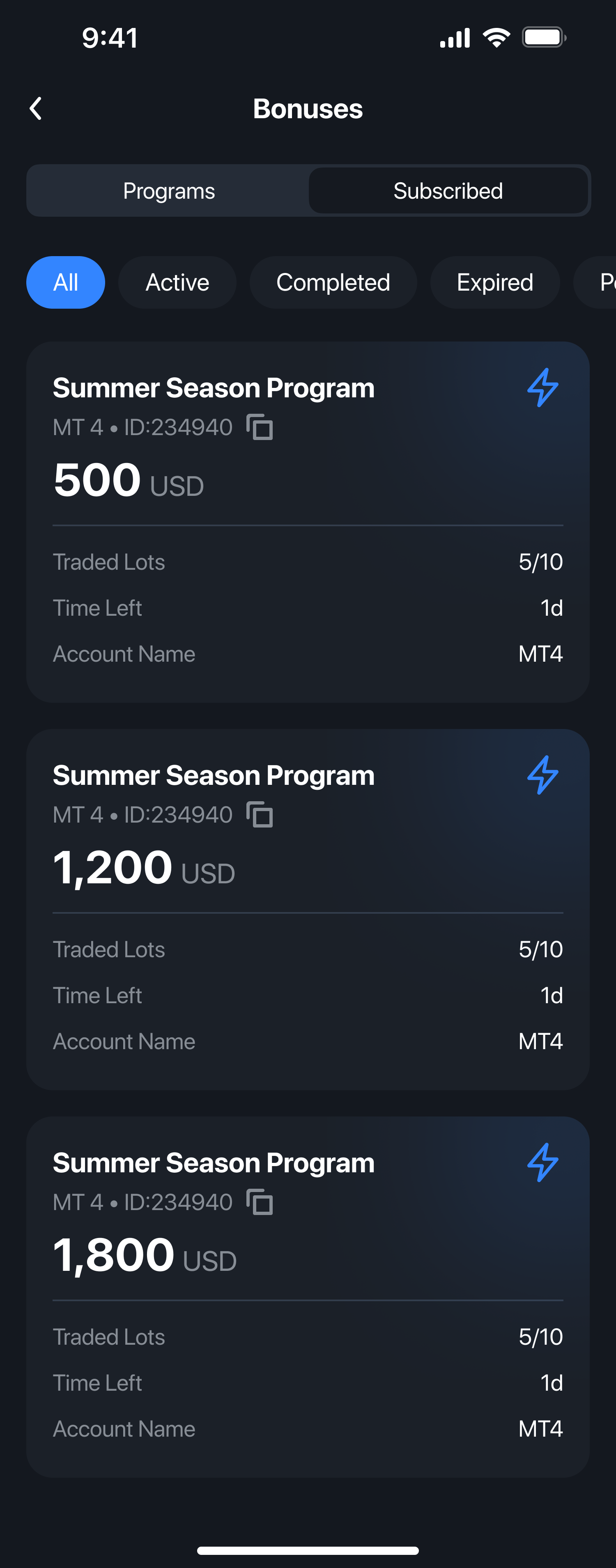Image resolution: width=616 pixels, height=1568 pixels.
Task: Switch to the Subscribed tab
Action: tap(448, 190)
